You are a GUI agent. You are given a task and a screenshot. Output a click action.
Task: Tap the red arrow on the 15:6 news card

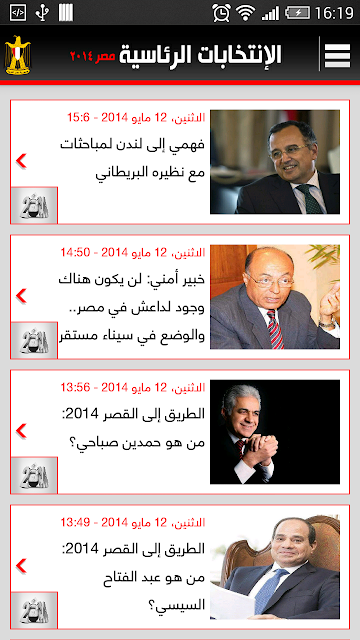pos(21,161)
